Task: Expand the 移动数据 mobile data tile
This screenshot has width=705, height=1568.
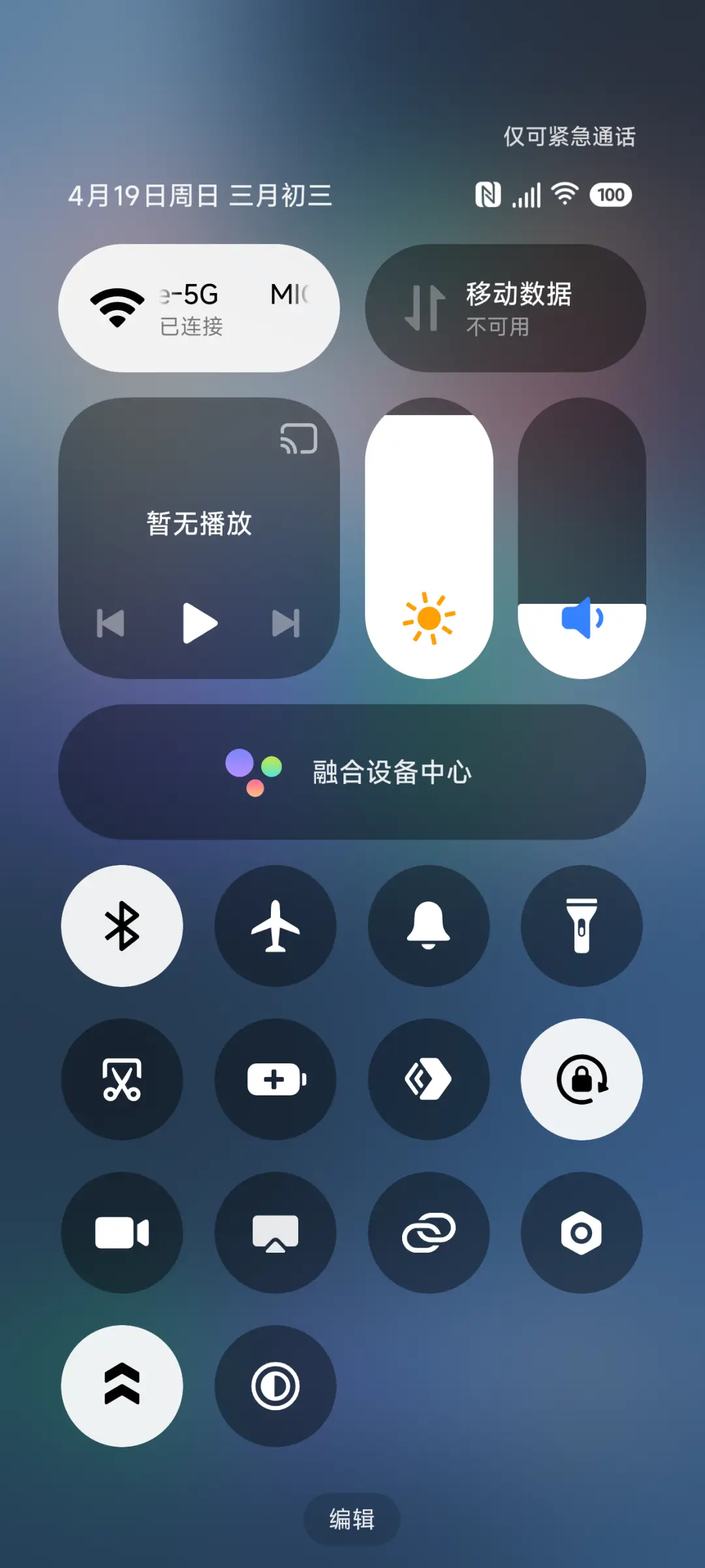Action: (506, 307)
